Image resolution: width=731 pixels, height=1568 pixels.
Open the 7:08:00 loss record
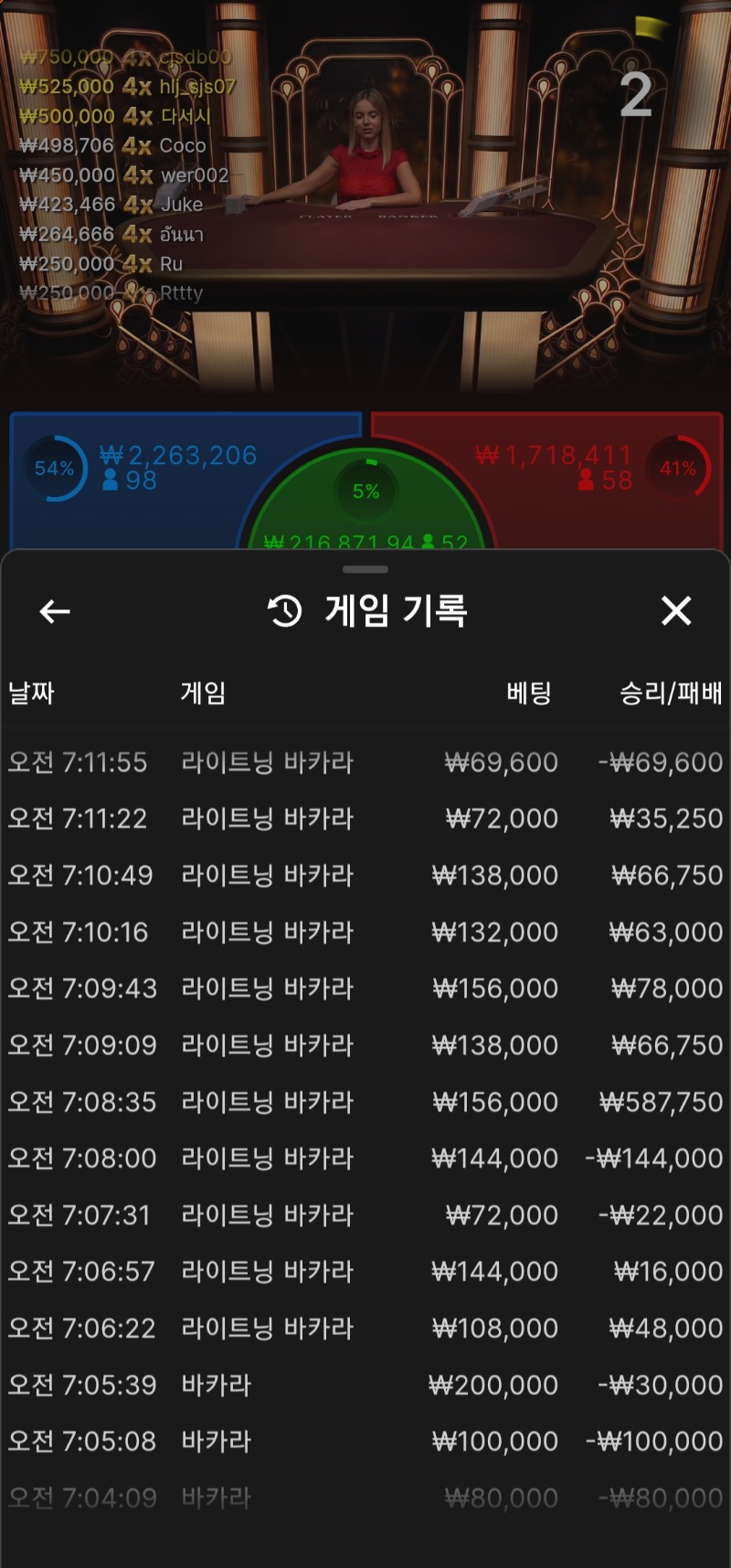tap(365, 1159)
